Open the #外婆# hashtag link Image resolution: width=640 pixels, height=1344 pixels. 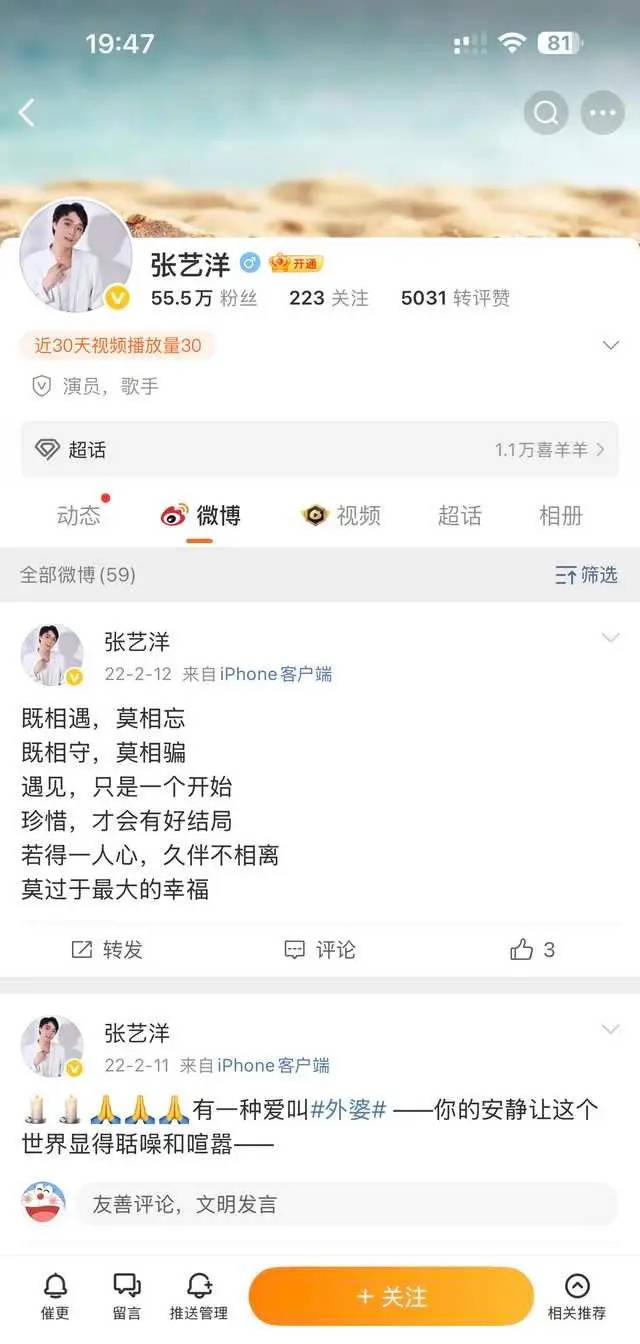[348, 1110]
